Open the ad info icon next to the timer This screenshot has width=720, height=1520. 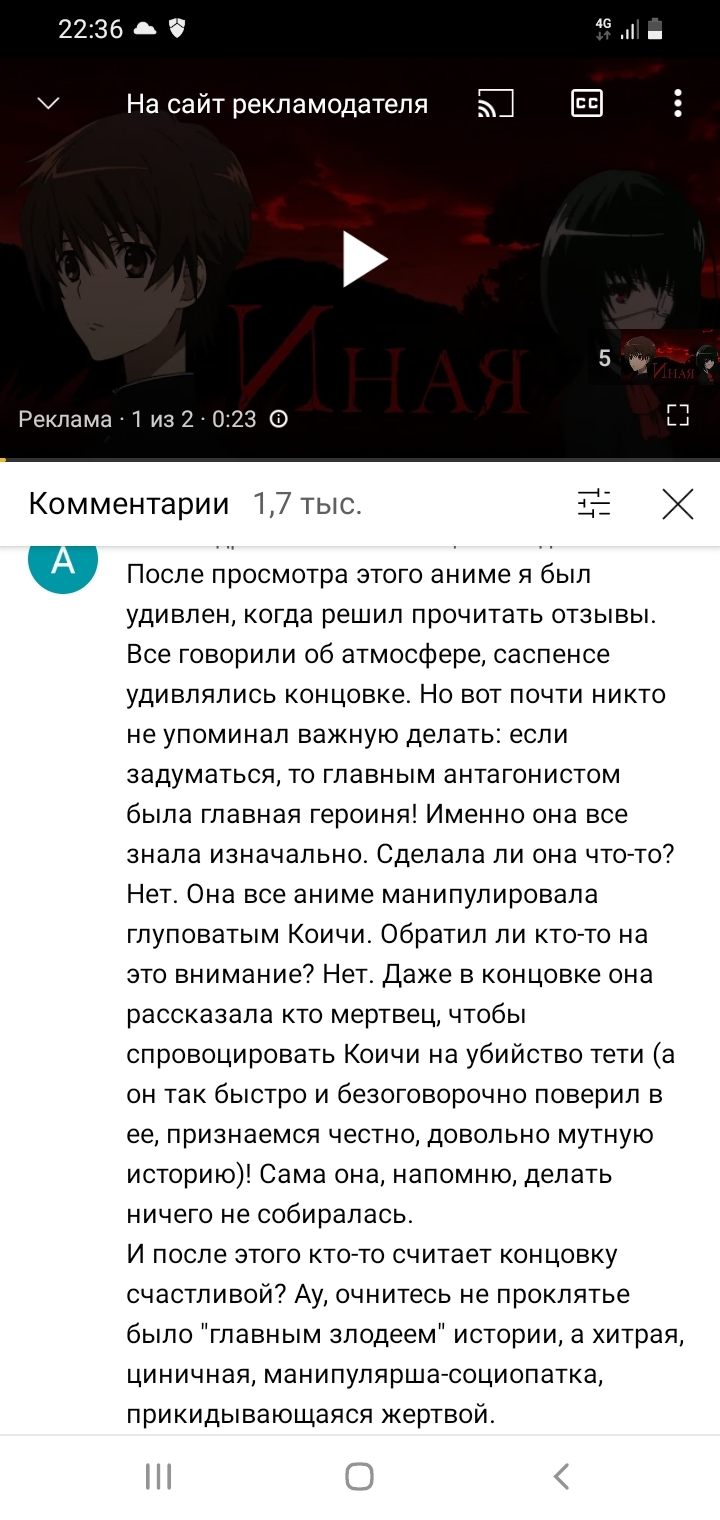280,419
